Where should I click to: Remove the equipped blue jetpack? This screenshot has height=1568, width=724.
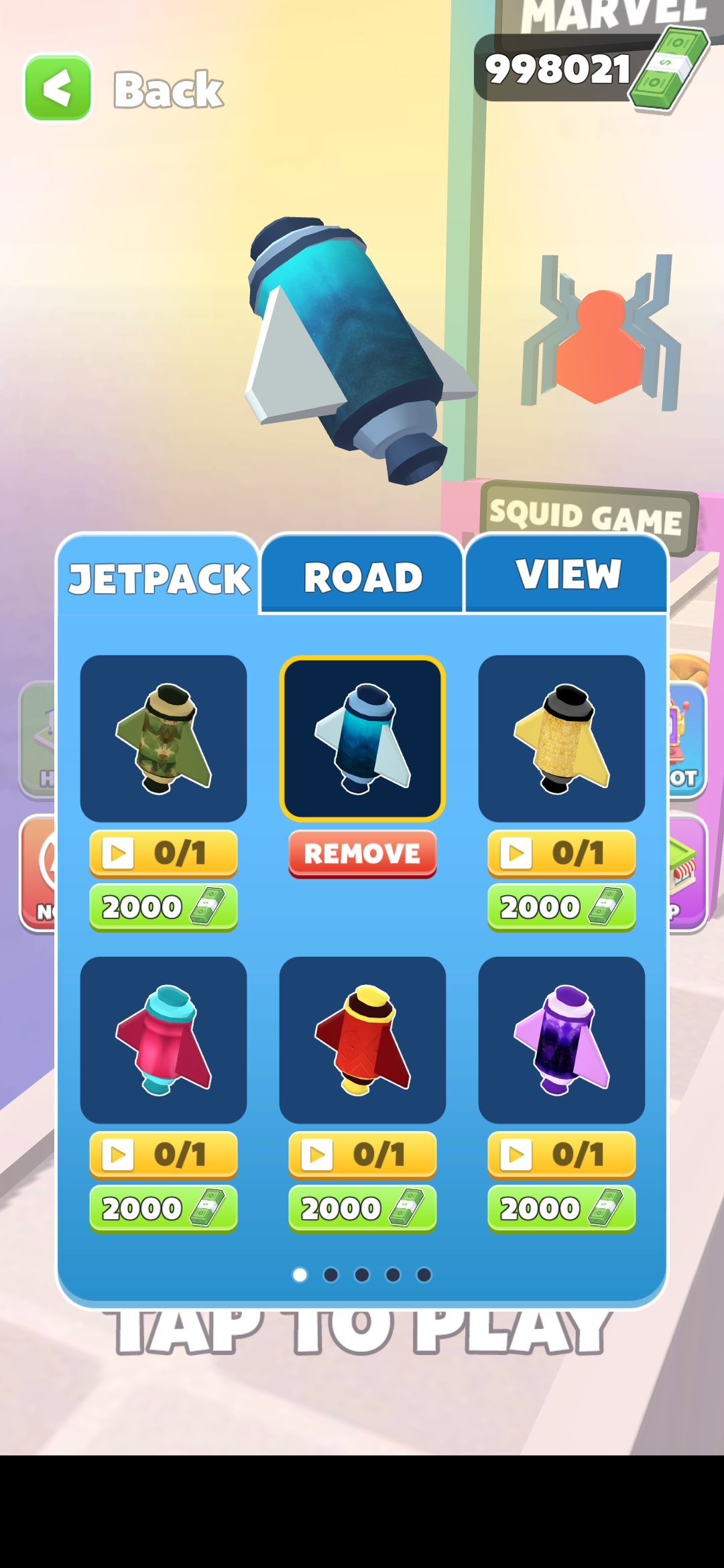point(362,854)
